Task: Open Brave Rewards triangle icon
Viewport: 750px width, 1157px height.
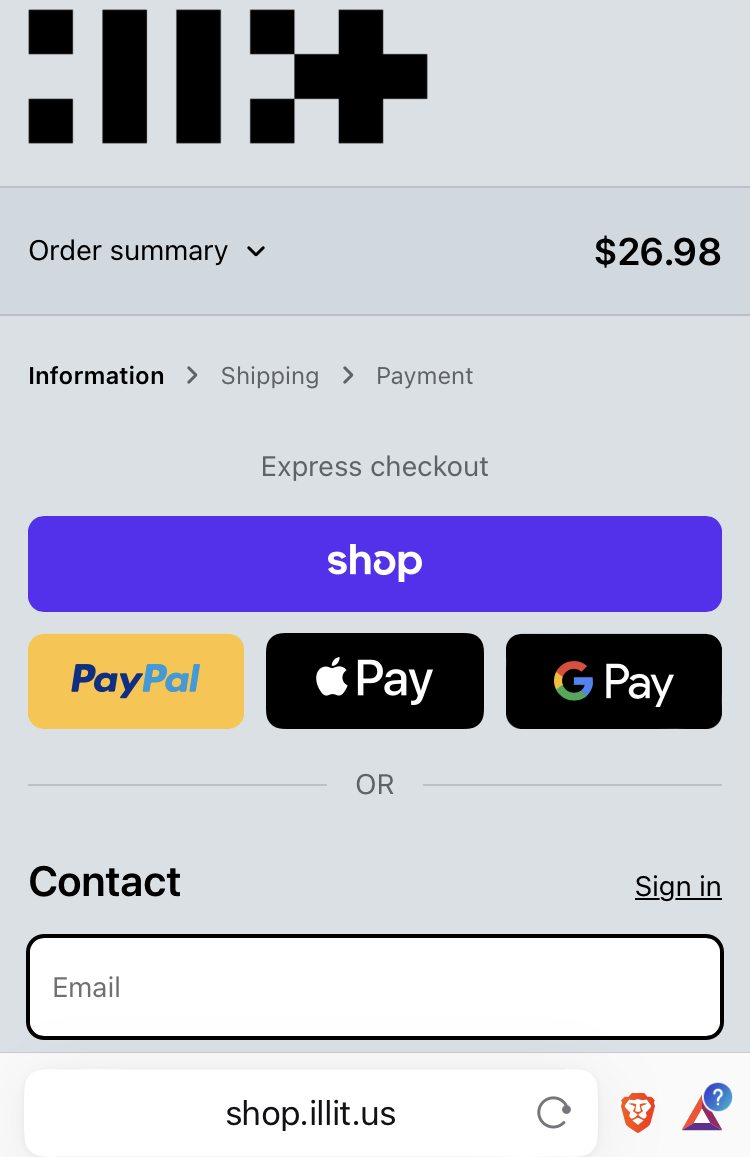Action: [703, 1111]
